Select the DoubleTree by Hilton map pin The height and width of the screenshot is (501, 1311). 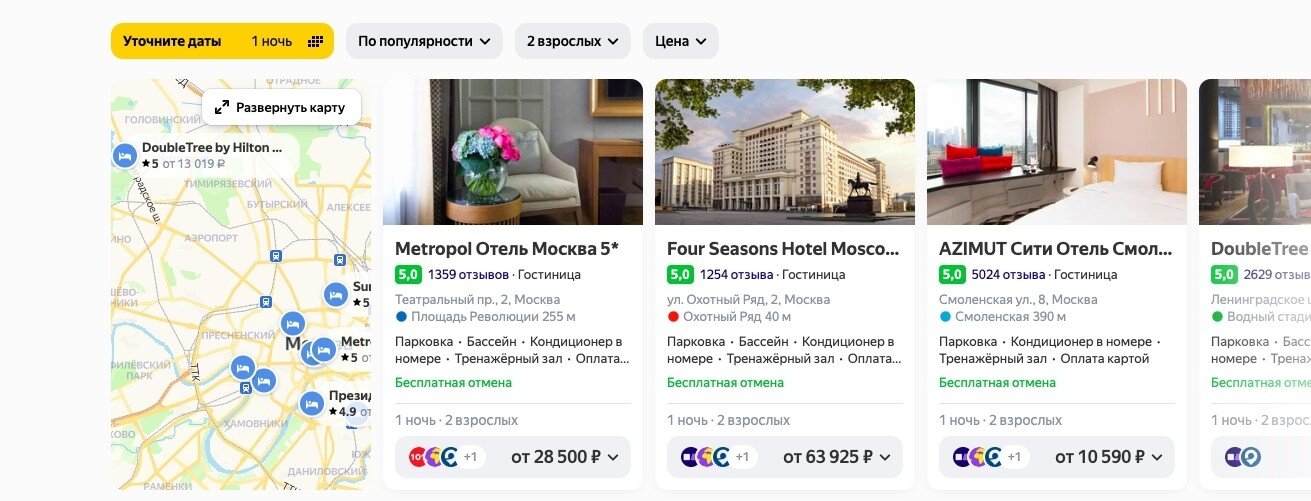point(124,156)
